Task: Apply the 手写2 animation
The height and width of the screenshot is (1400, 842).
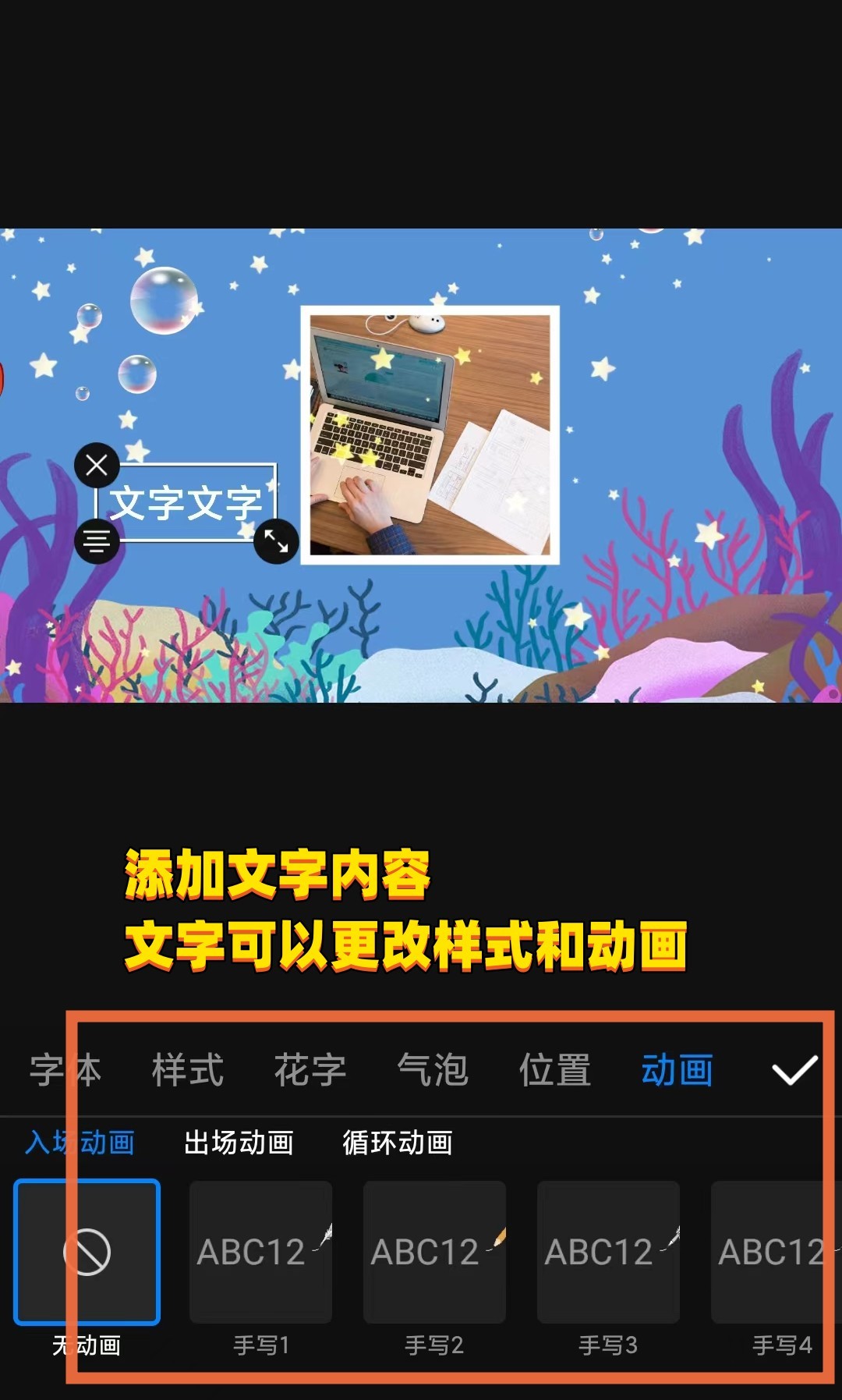Action: pyautogui.click(x=434, y=1252)
